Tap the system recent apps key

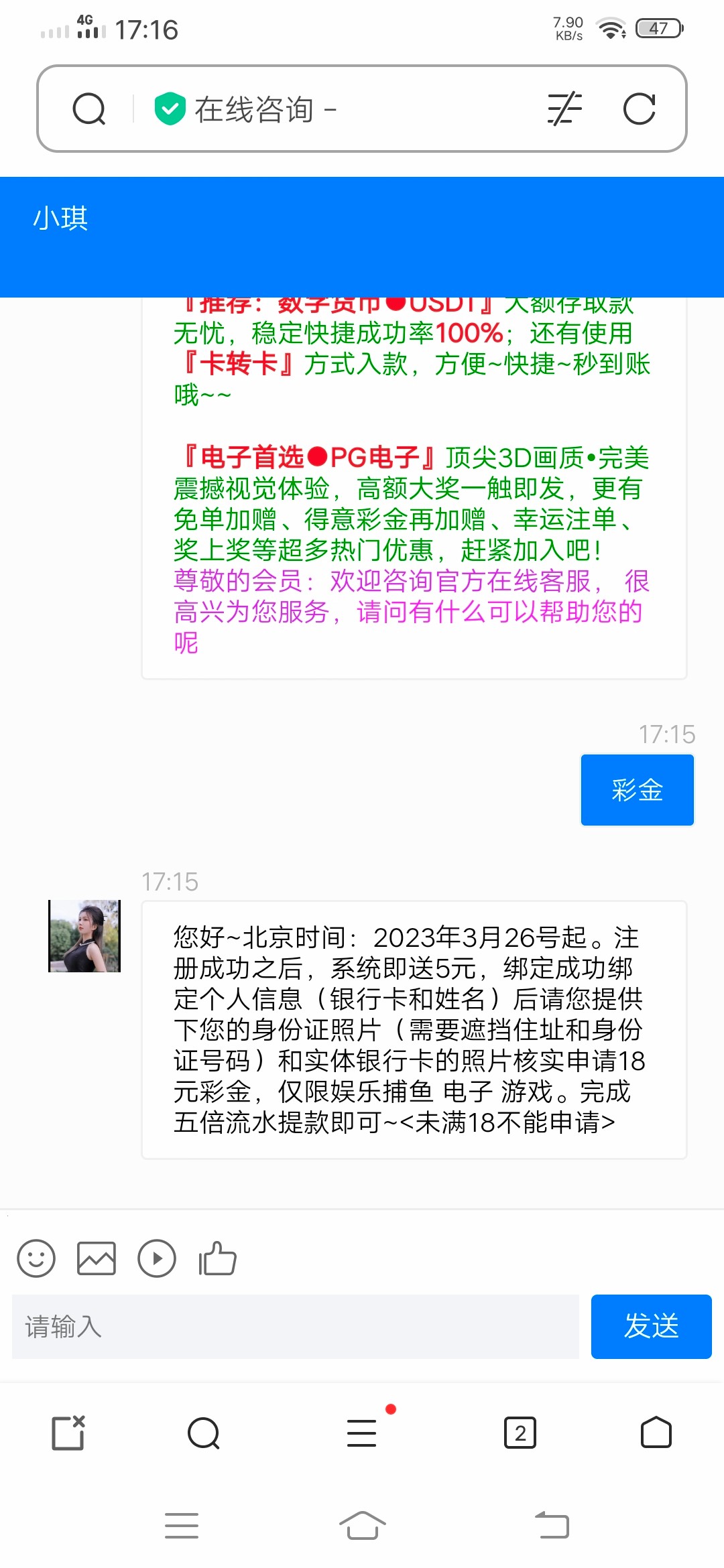pyautogui.click(x=181, y=1526)
